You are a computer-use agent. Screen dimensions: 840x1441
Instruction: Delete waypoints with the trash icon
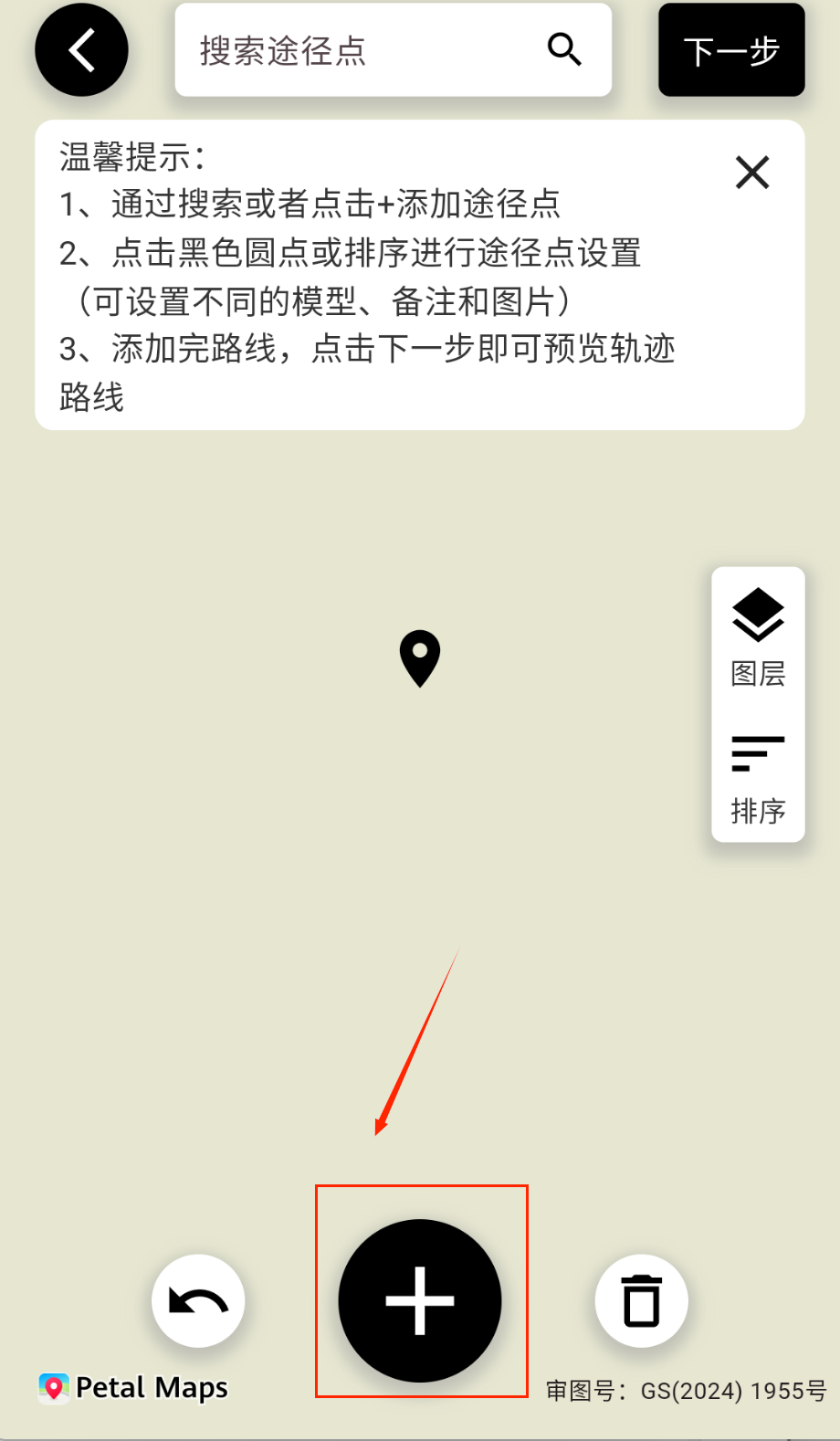pyautogui.click(x=642, y=1300)
